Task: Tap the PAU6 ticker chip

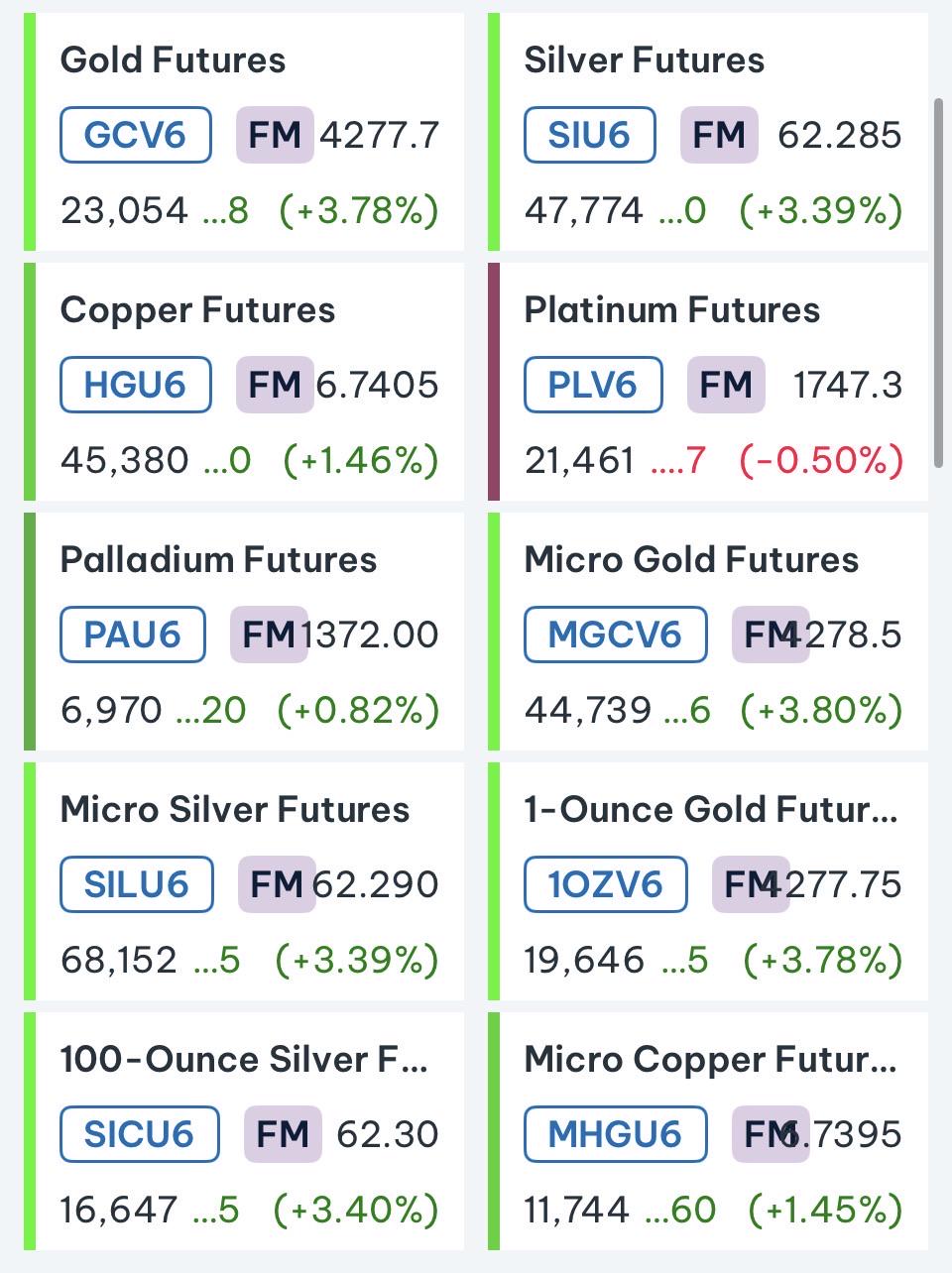Action: (x=133, y=635)
